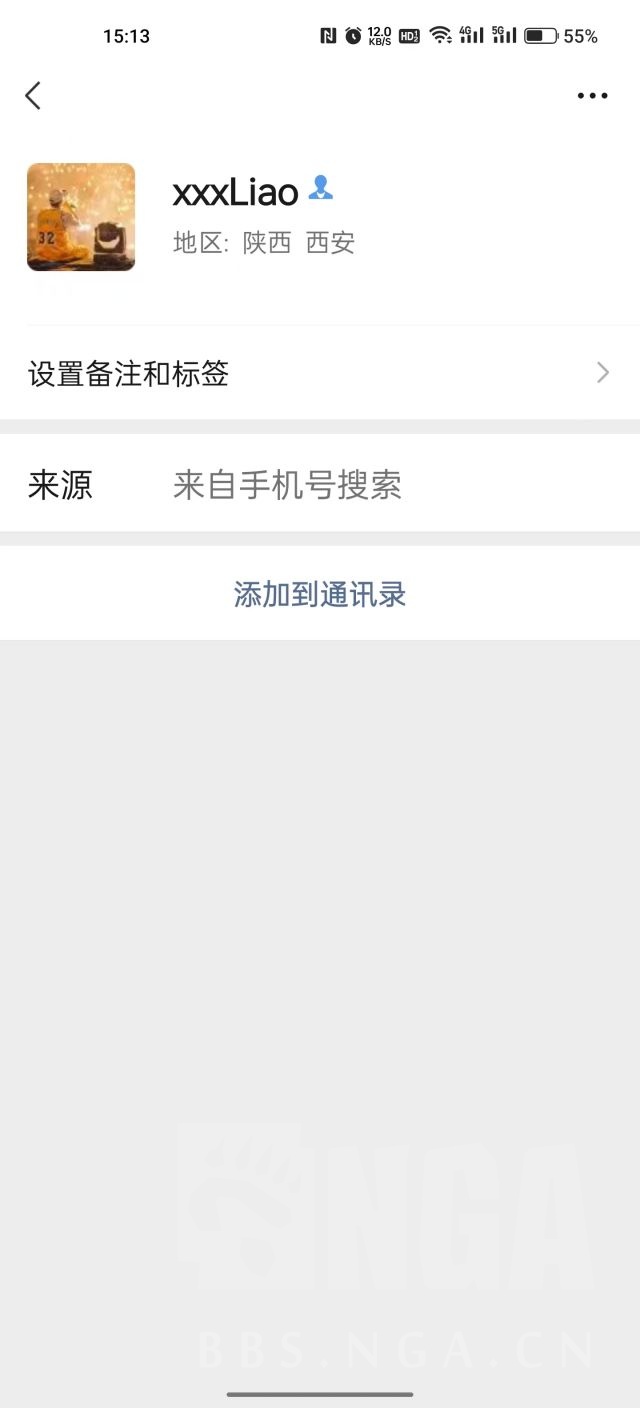Tap 添加到通讯录 to add contact
Image resolution: width=640 pixels, height=1408 pixels.
pos(320,594)
